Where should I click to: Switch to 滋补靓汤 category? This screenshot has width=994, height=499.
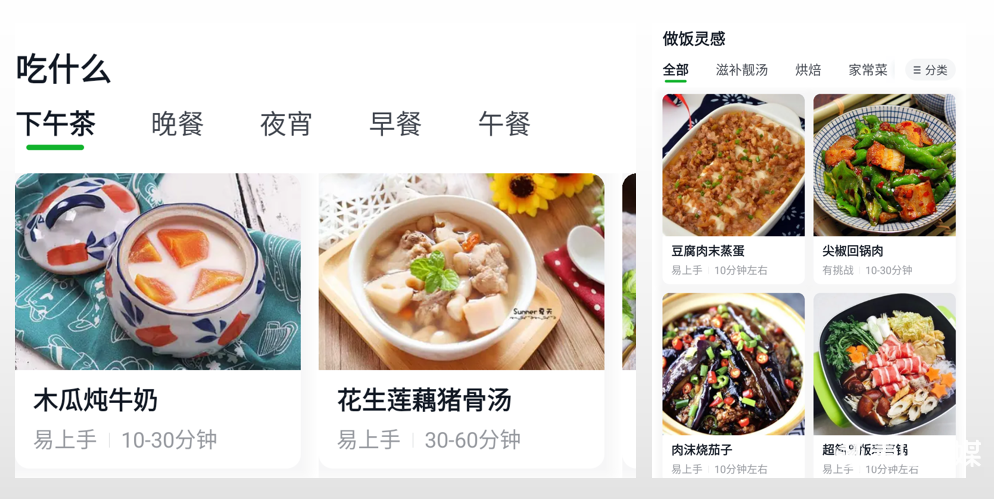742,70
